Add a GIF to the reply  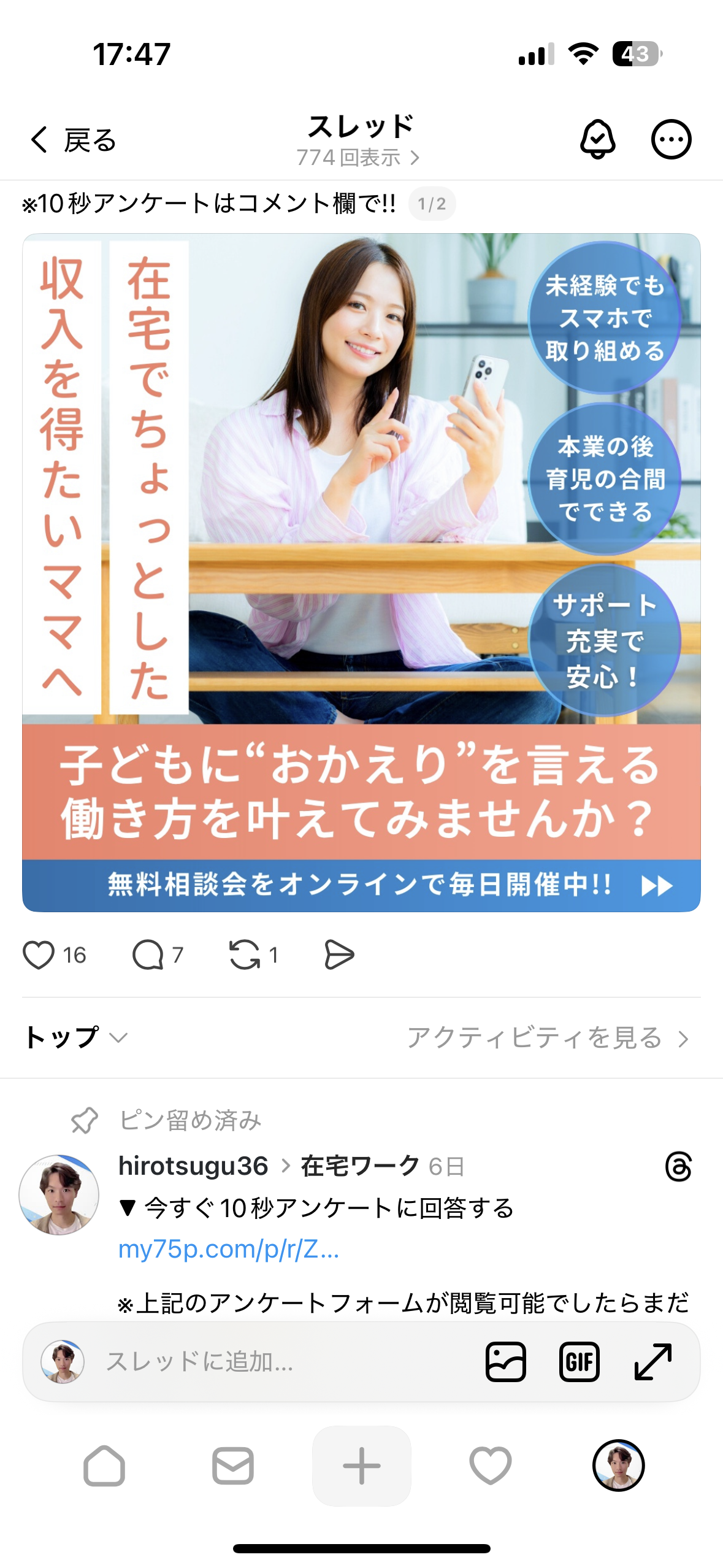pos(579,1361)
